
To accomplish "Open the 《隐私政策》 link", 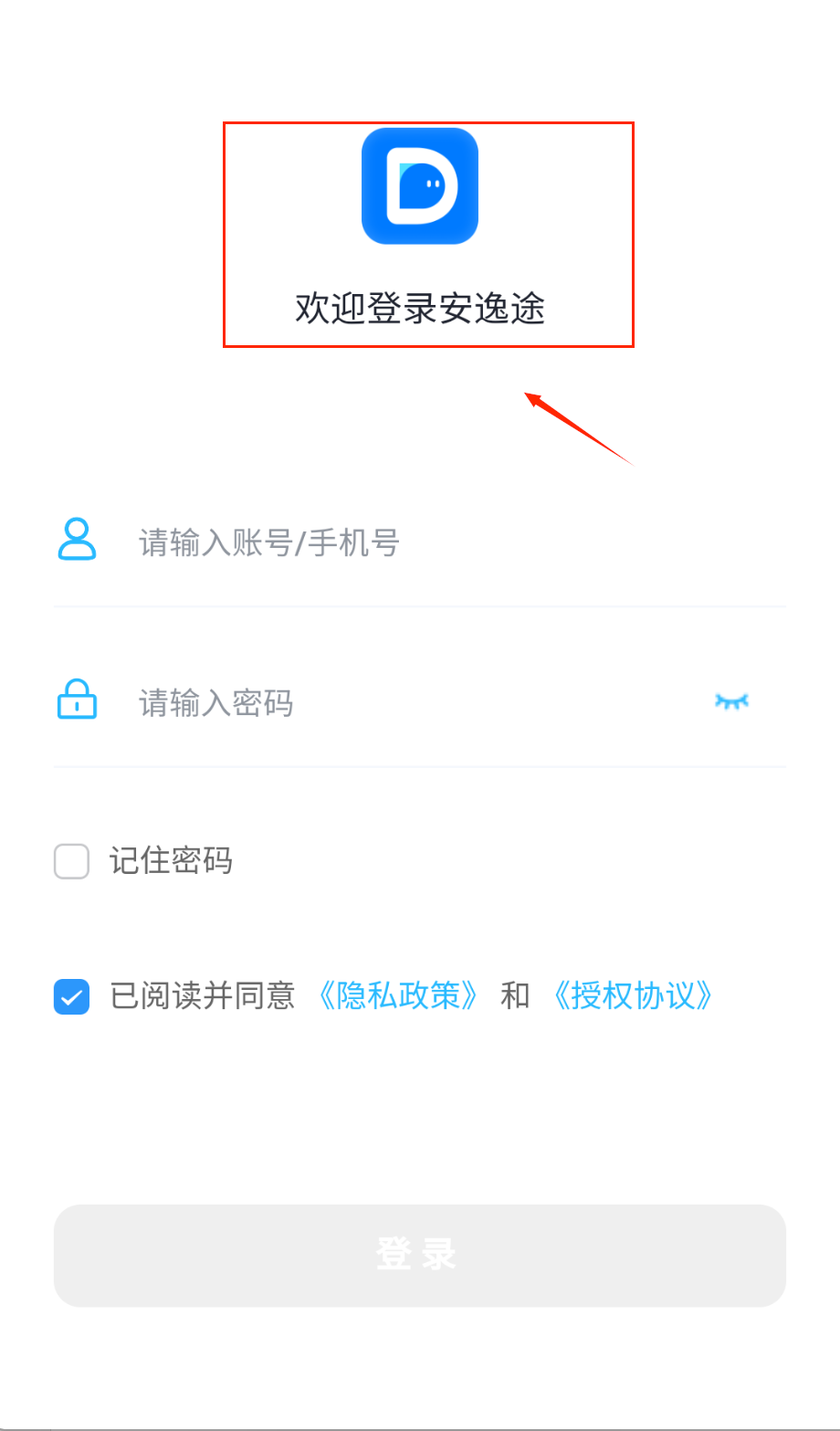I will 397,995.
